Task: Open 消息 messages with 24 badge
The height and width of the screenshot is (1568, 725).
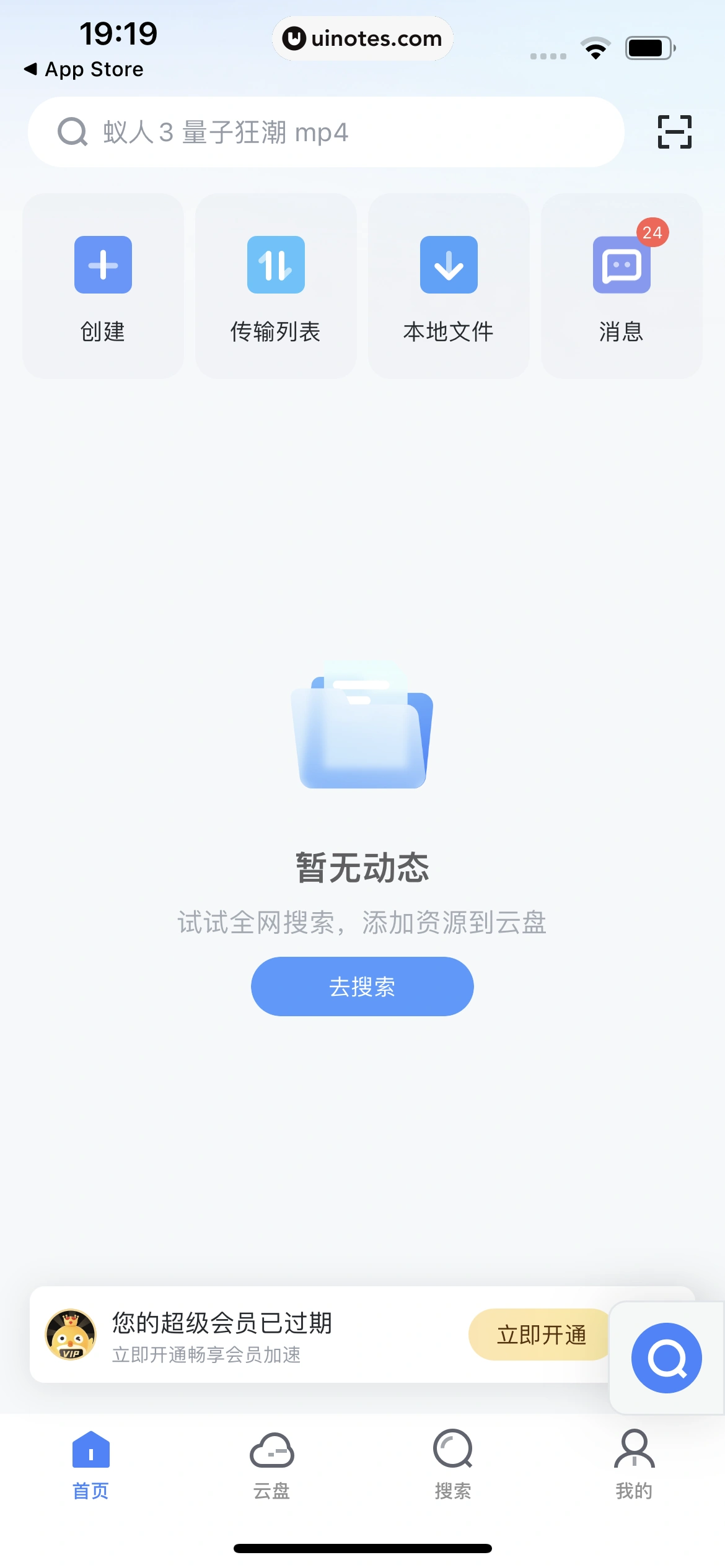Action: pos(622,286)
